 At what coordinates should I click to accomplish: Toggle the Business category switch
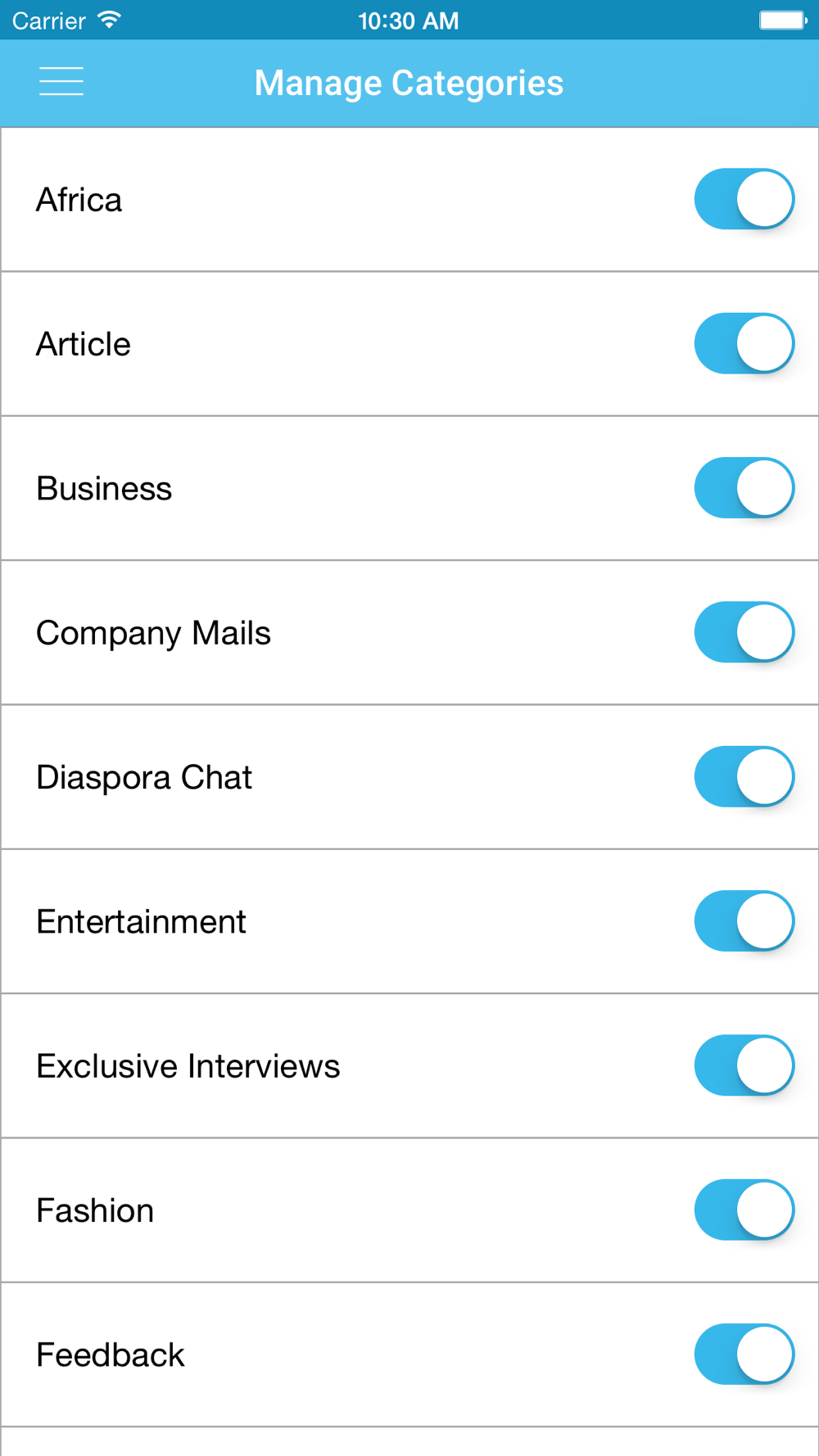[744, 488]
